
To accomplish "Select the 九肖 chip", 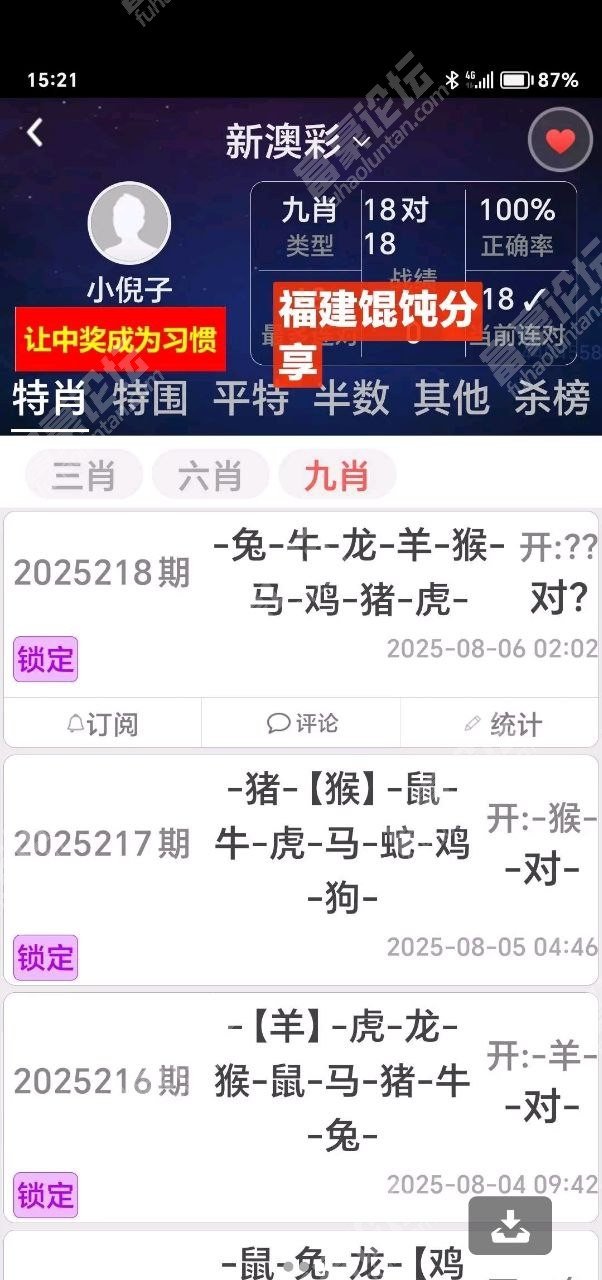I will tap(337, 475).
